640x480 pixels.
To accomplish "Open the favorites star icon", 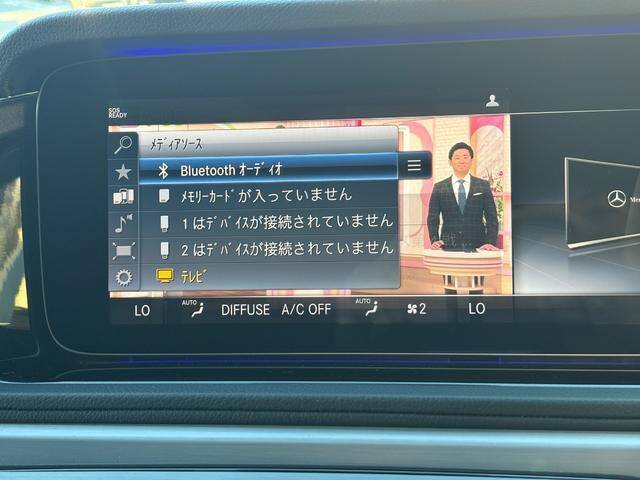I will [x=123, y=172].
